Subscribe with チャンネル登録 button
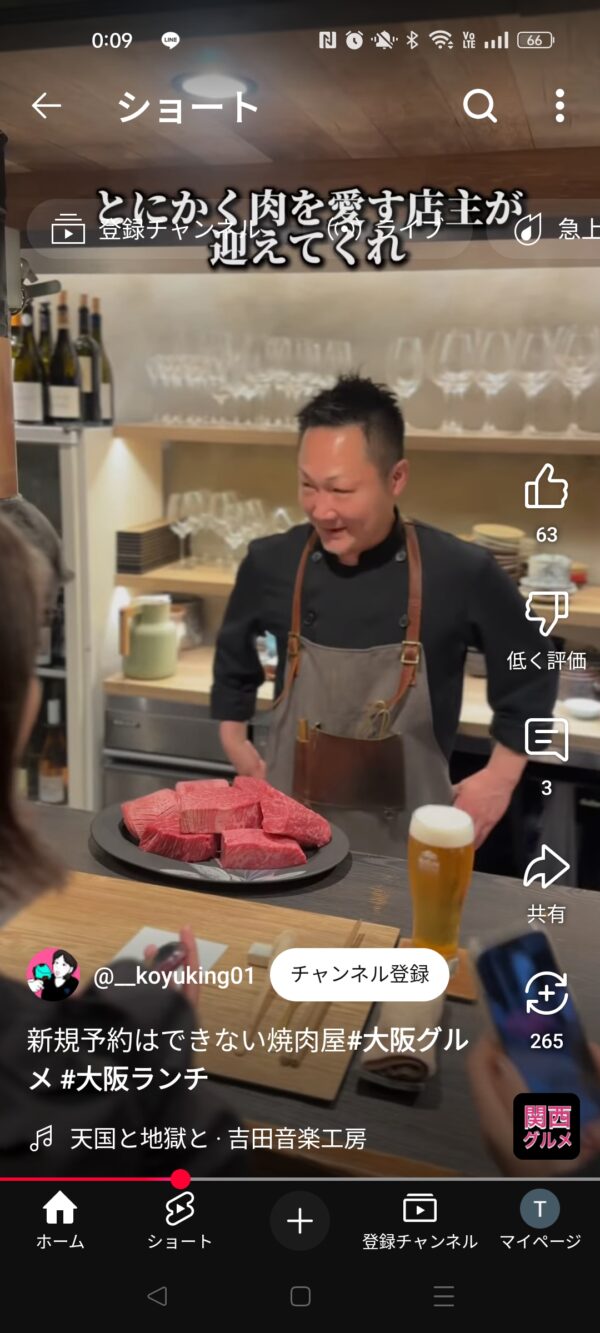Viewport: 600px width, 1333px height. (x=359, y=974)
